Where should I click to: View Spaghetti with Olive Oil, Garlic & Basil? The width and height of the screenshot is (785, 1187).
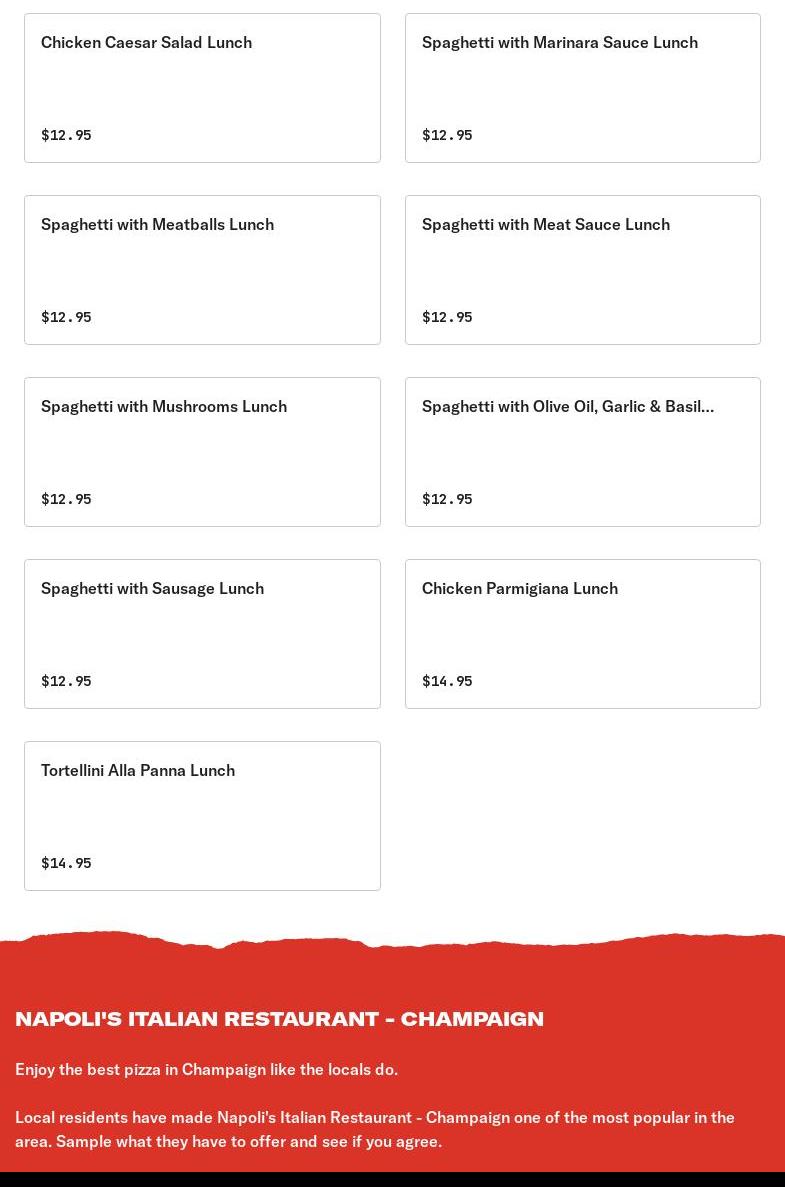[582, 452]
